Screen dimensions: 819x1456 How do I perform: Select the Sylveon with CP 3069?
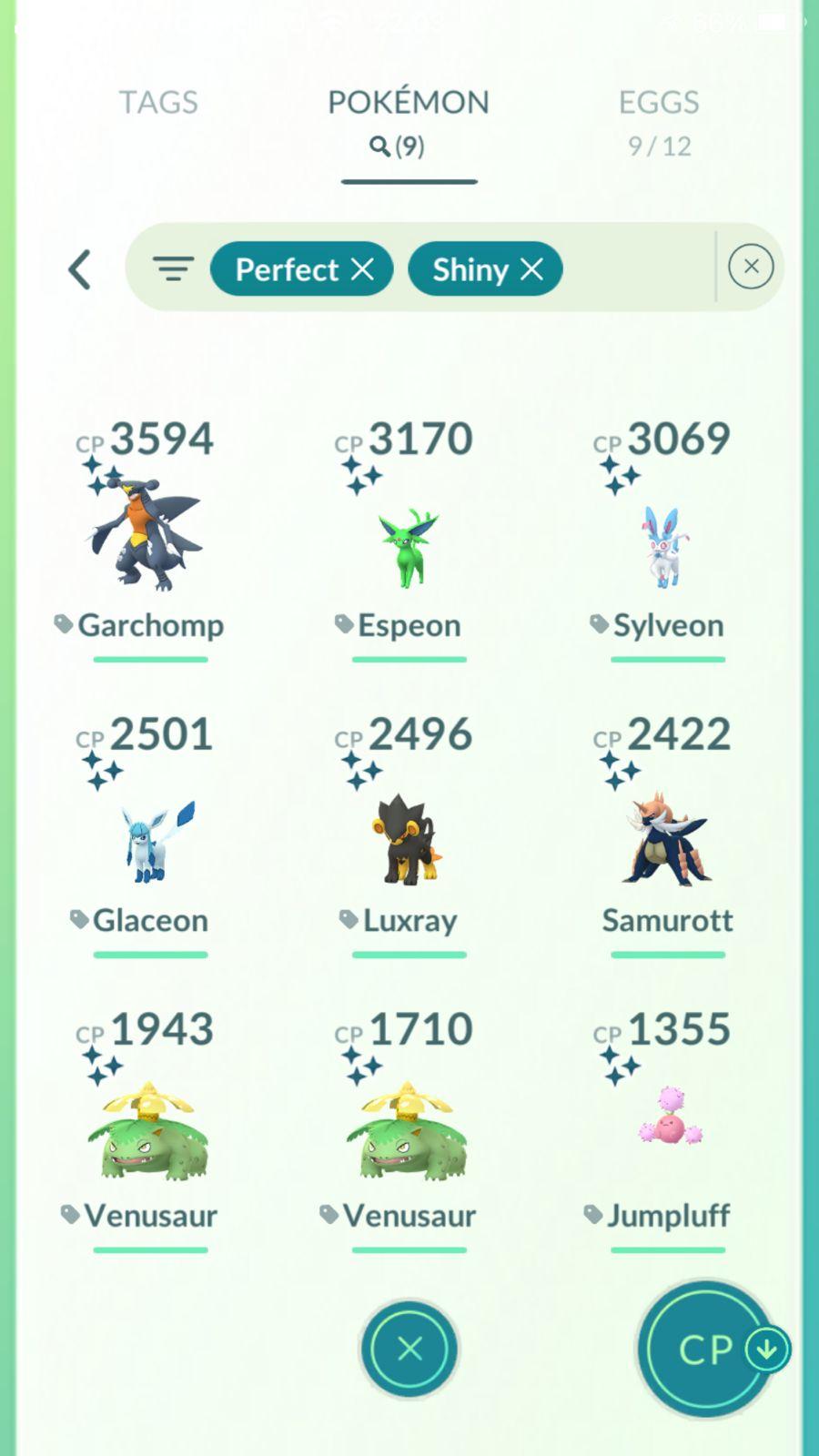click(x=667, y=544)
